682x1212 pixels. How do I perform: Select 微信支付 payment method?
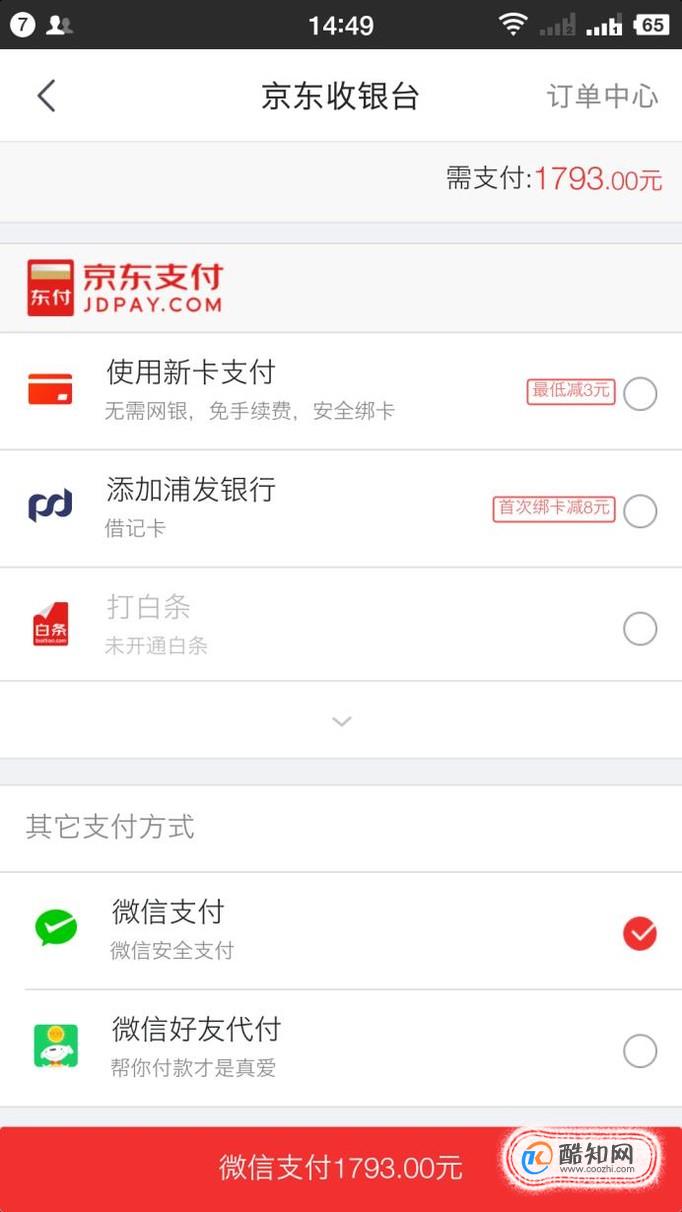point(341,932)
